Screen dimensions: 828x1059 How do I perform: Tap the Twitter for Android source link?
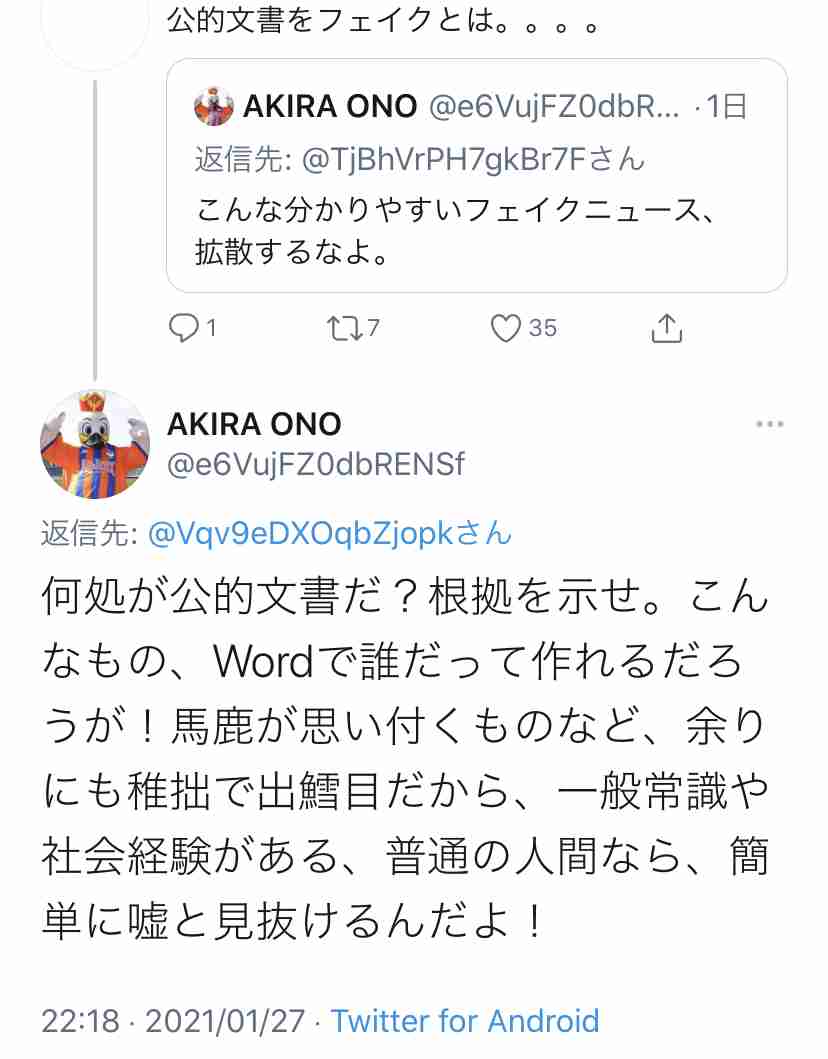[465, 1021]
